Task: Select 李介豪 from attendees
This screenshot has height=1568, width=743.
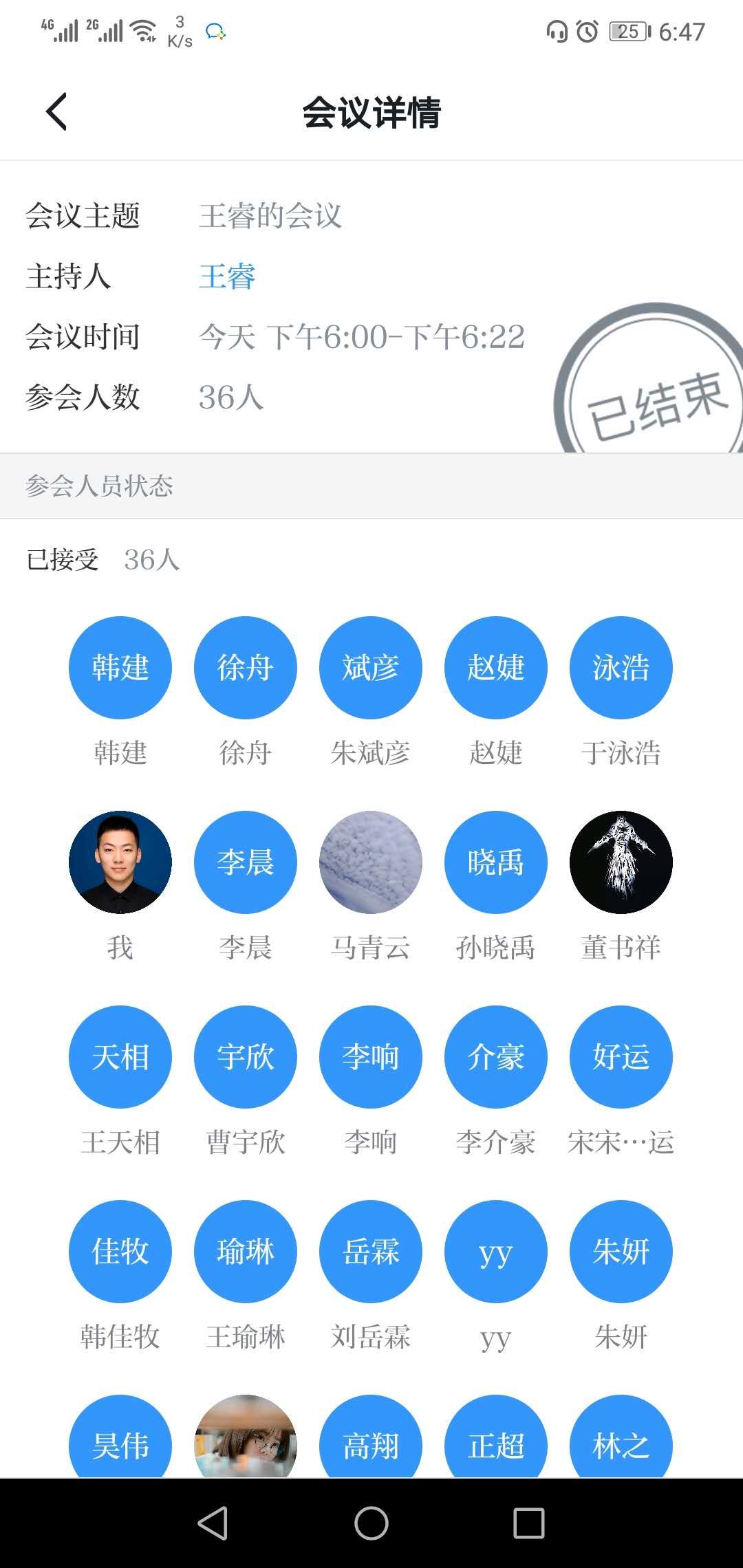Action: (496, 1057)
